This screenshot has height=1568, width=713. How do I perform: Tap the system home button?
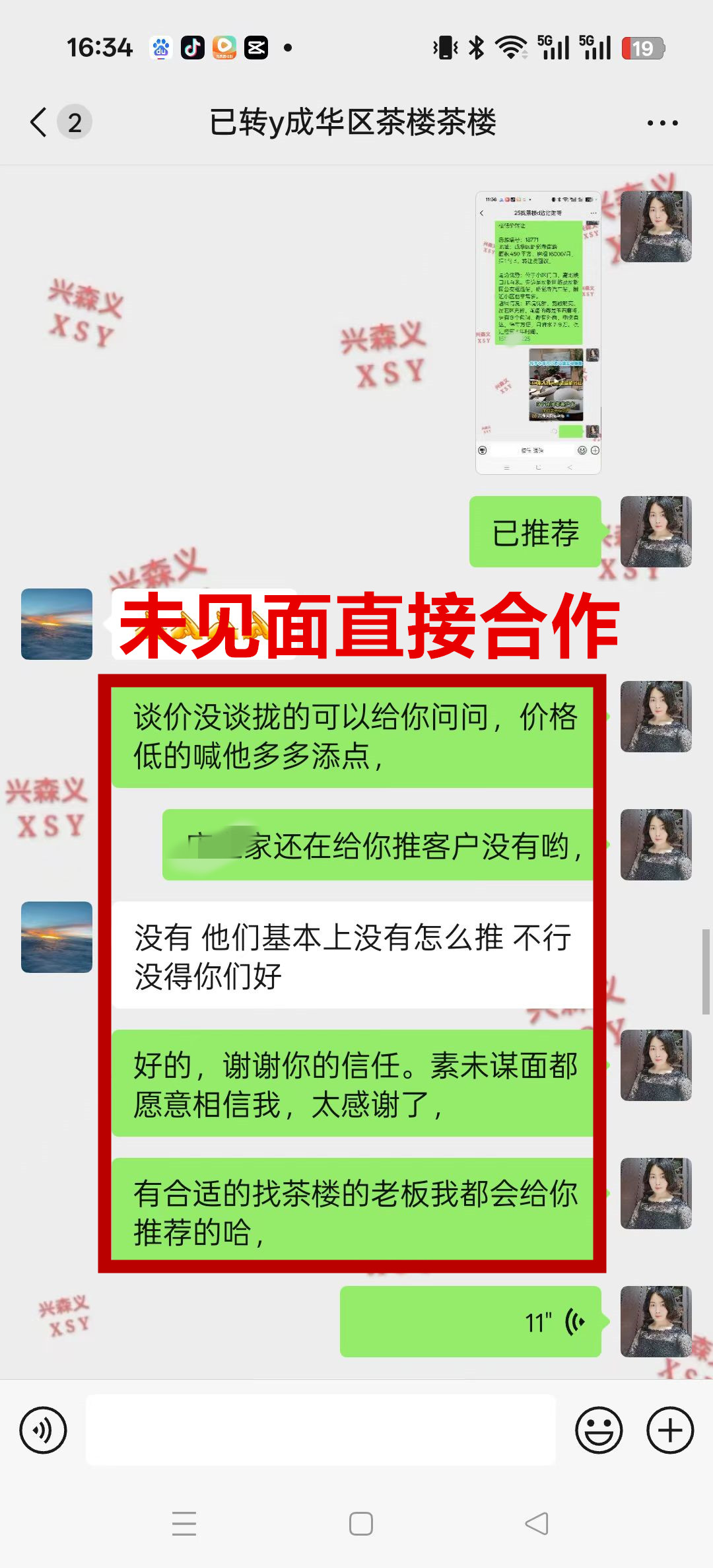click(x=360, y=1524)
